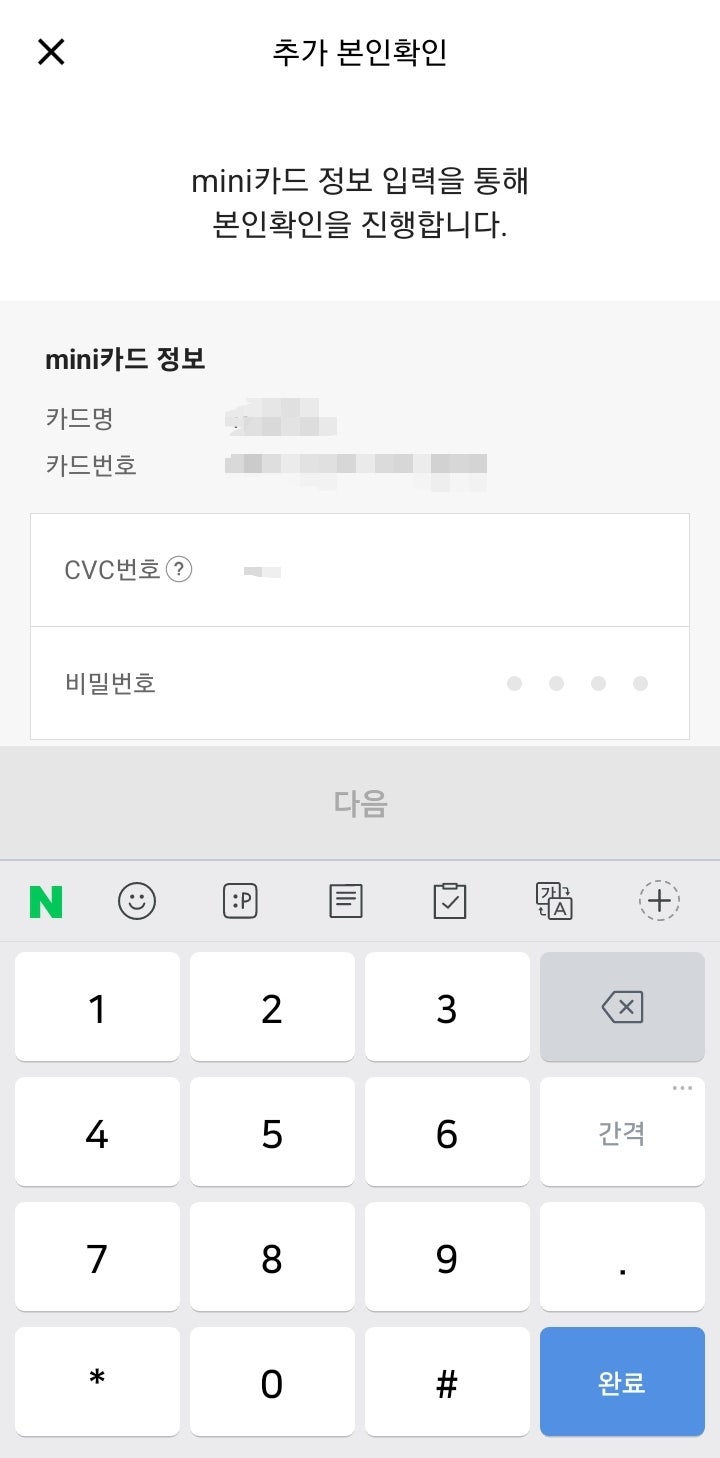
Task: Open the translation tool icon
Action: coord(554,901)
